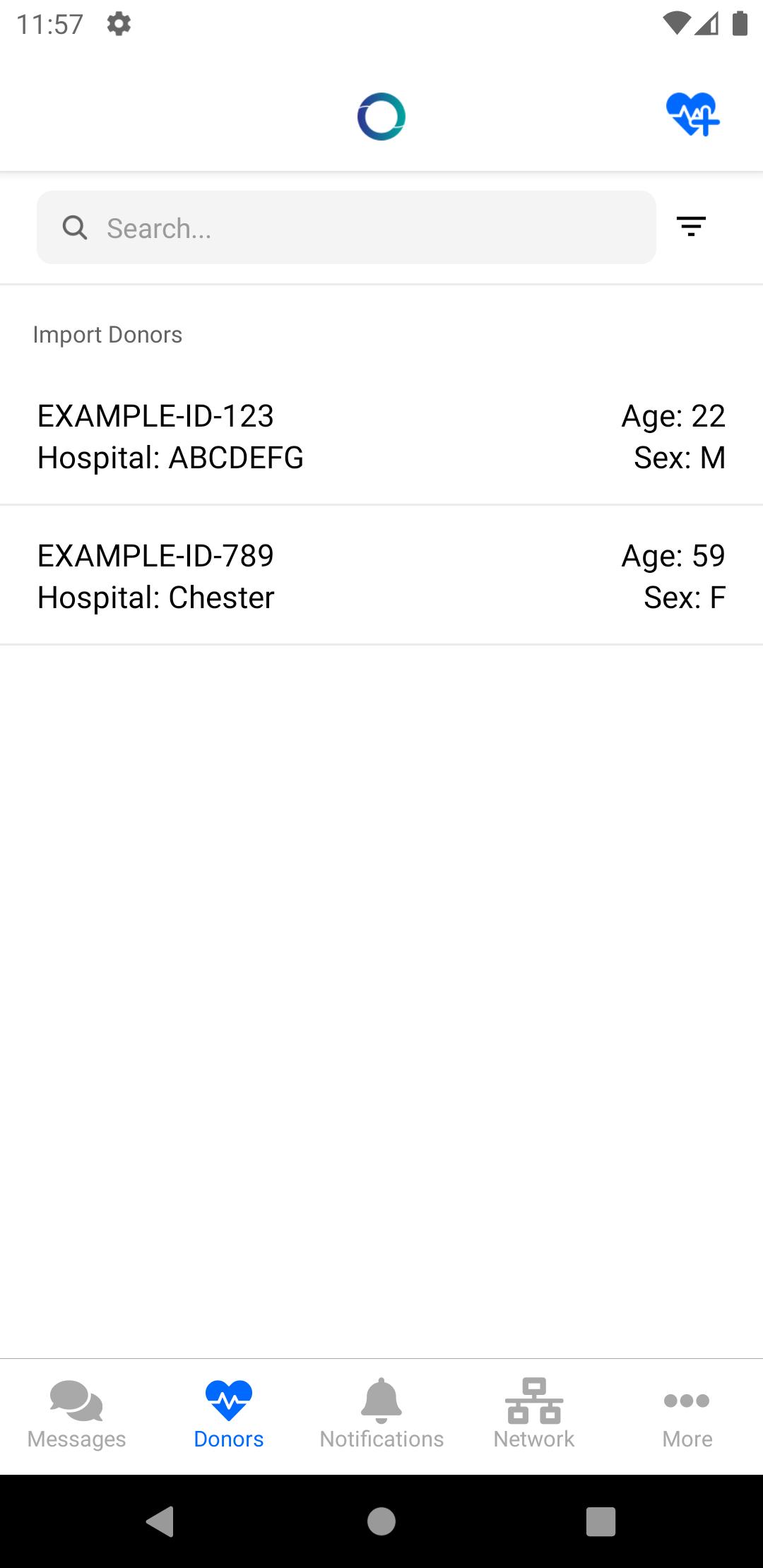Tap the system back button
This screenshot has width=763, height=1568.
pos(160,1521)
